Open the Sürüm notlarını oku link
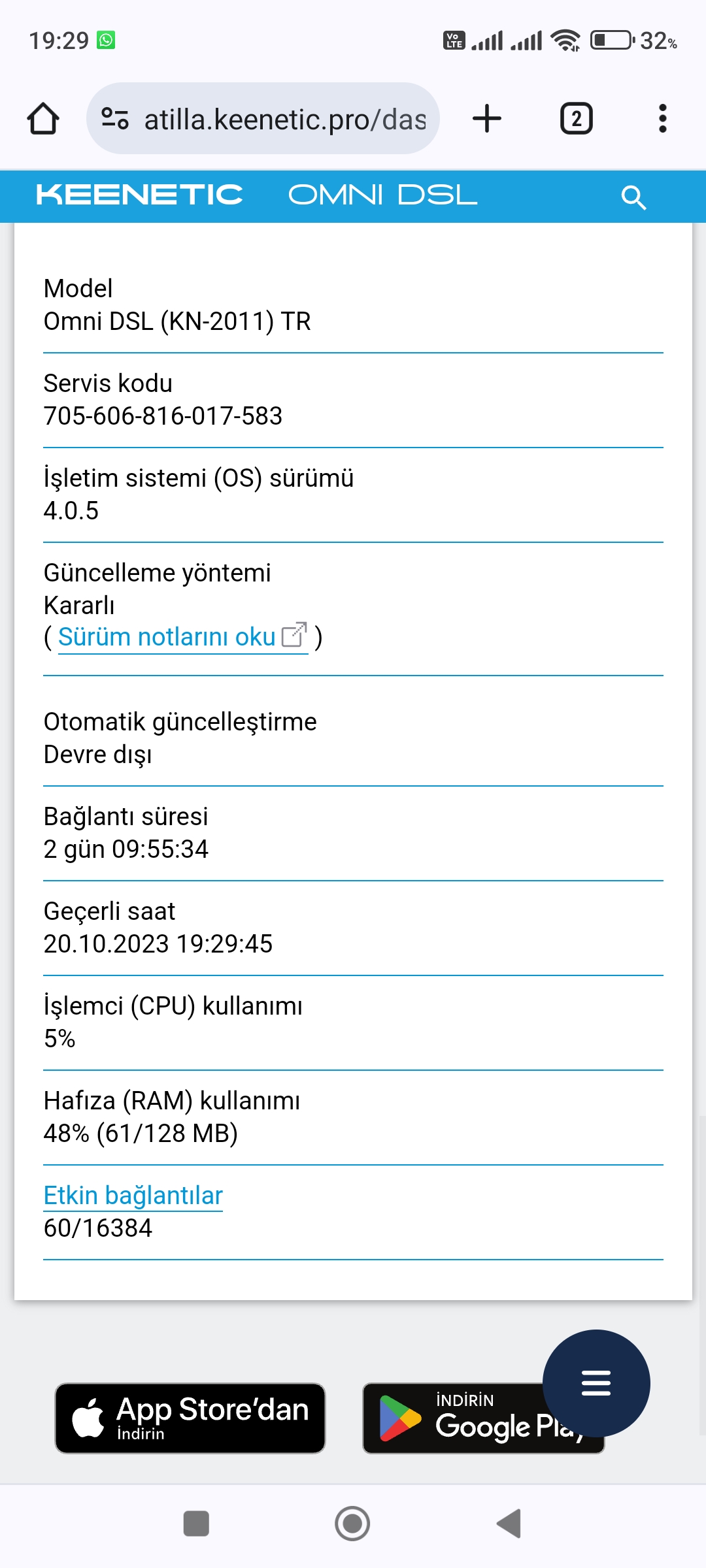The width and height of the screenshot is (706, 1568). pyautogui.click(x=182, y=637)
